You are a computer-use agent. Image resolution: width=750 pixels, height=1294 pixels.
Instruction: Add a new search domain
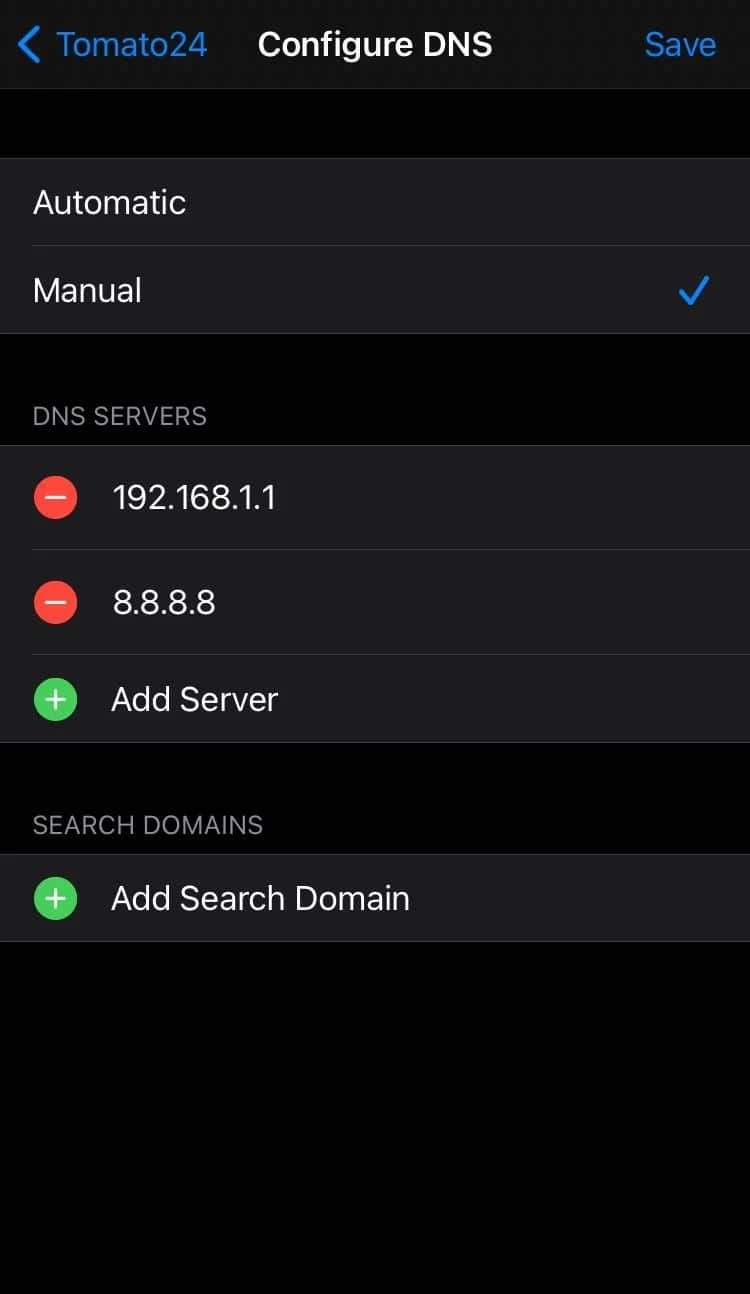point(375,898)
